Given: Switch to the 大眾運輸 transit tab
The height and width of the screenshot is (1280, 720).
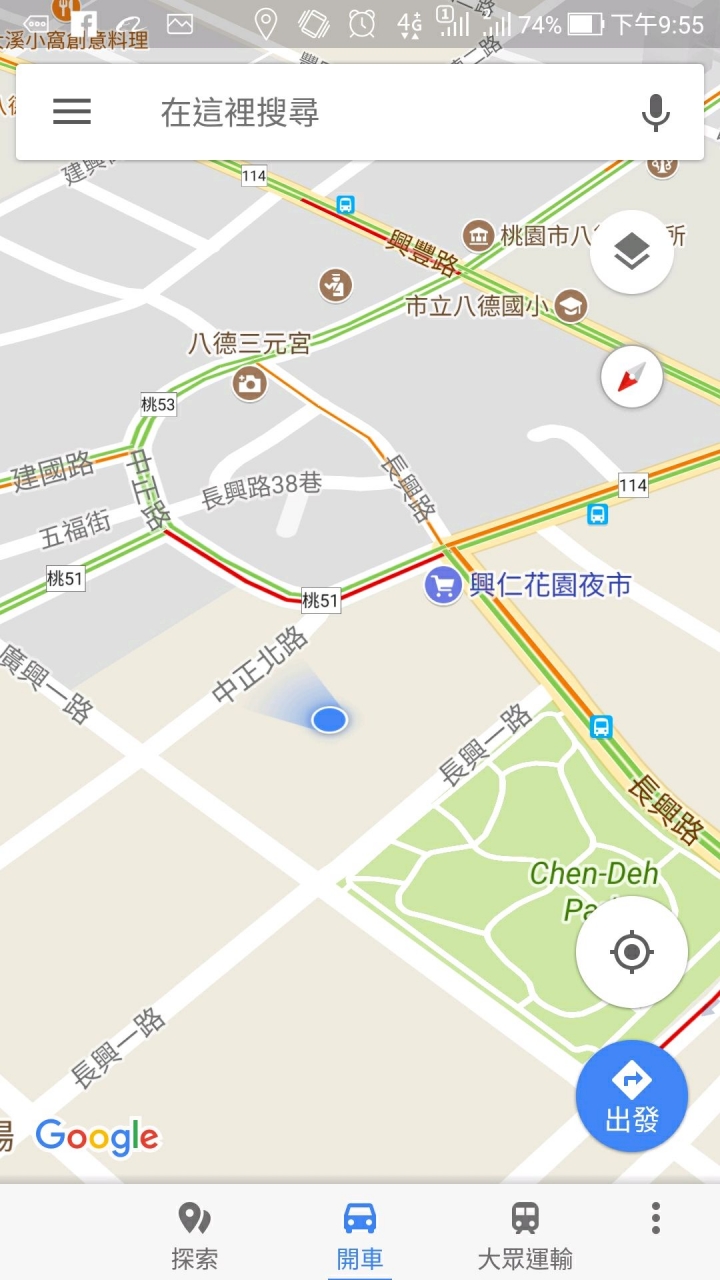Looking at the screenshot, I should 525,1234.
